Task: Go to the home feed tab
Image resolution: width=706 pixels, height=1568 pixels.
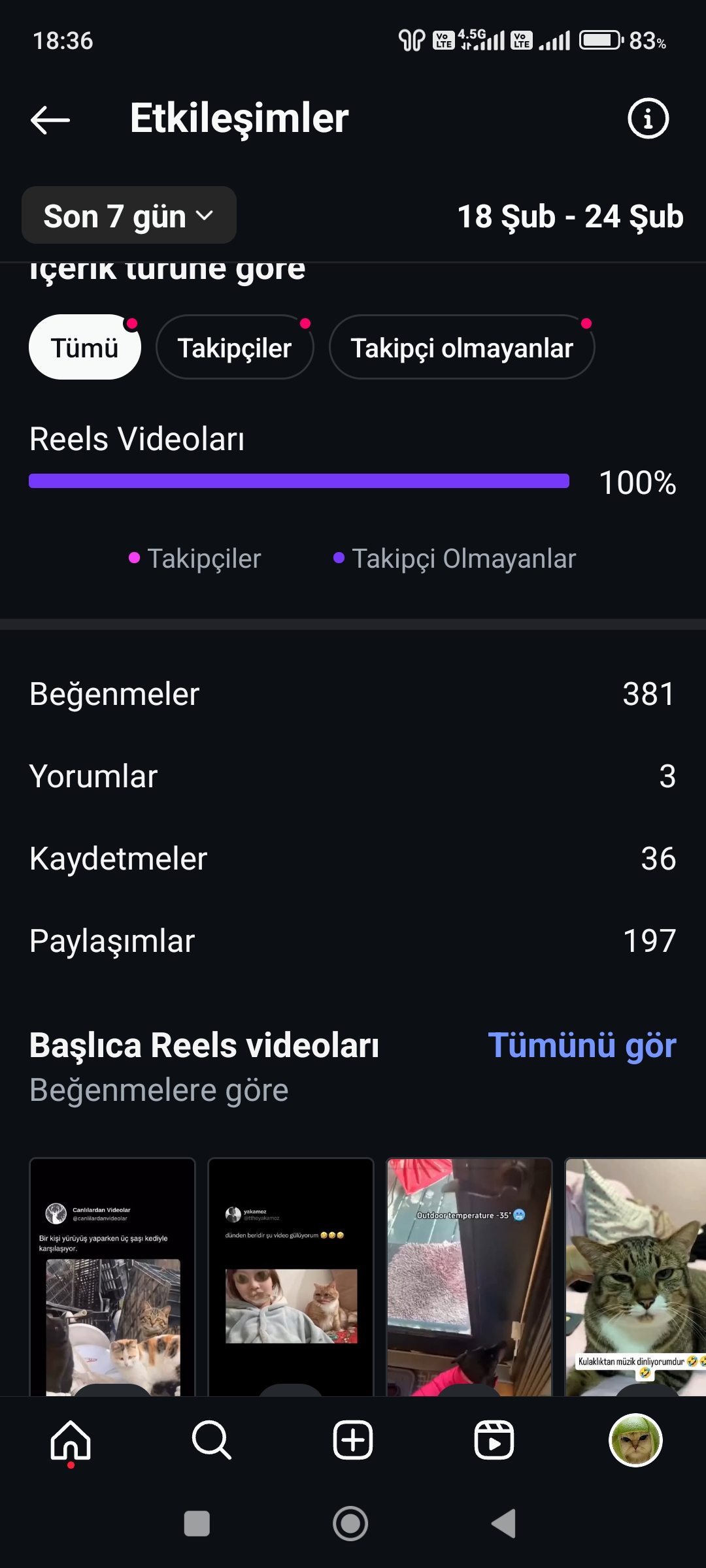Action: [71, 1440]
